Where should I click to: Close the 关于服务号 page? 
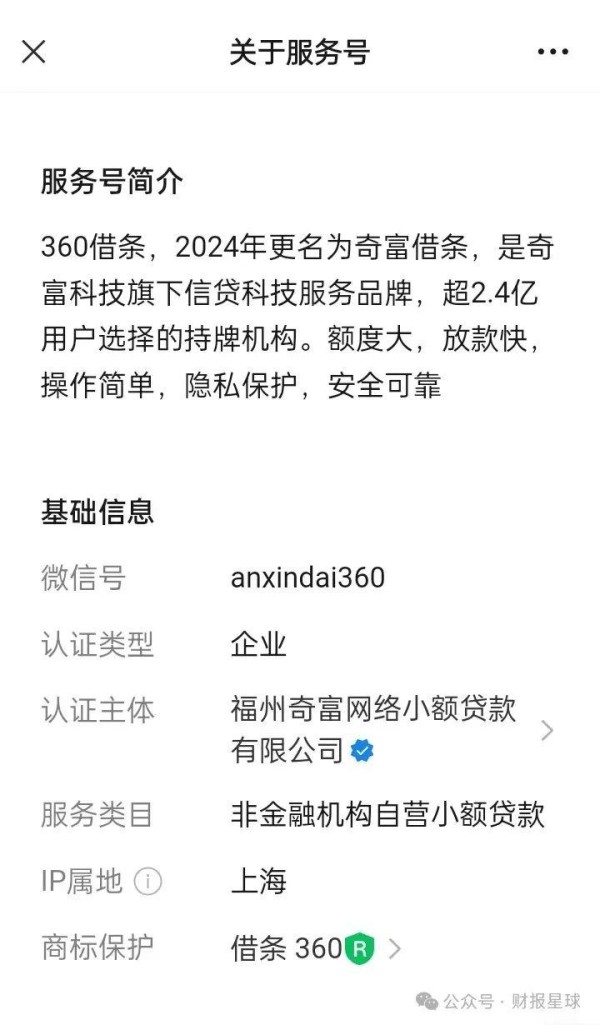[34, 52]
